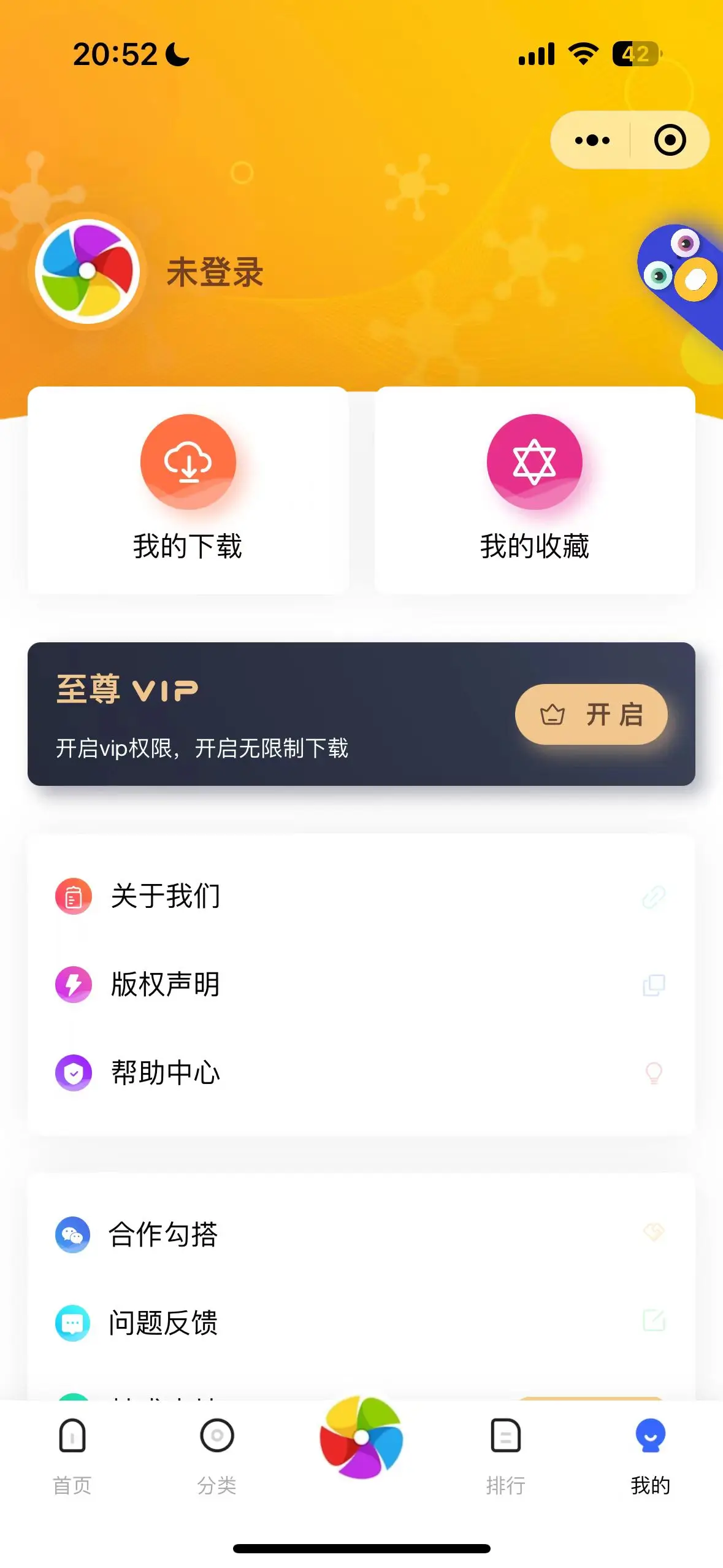
Task: Tap the 开启 VIP button
Action: (591, 714)
